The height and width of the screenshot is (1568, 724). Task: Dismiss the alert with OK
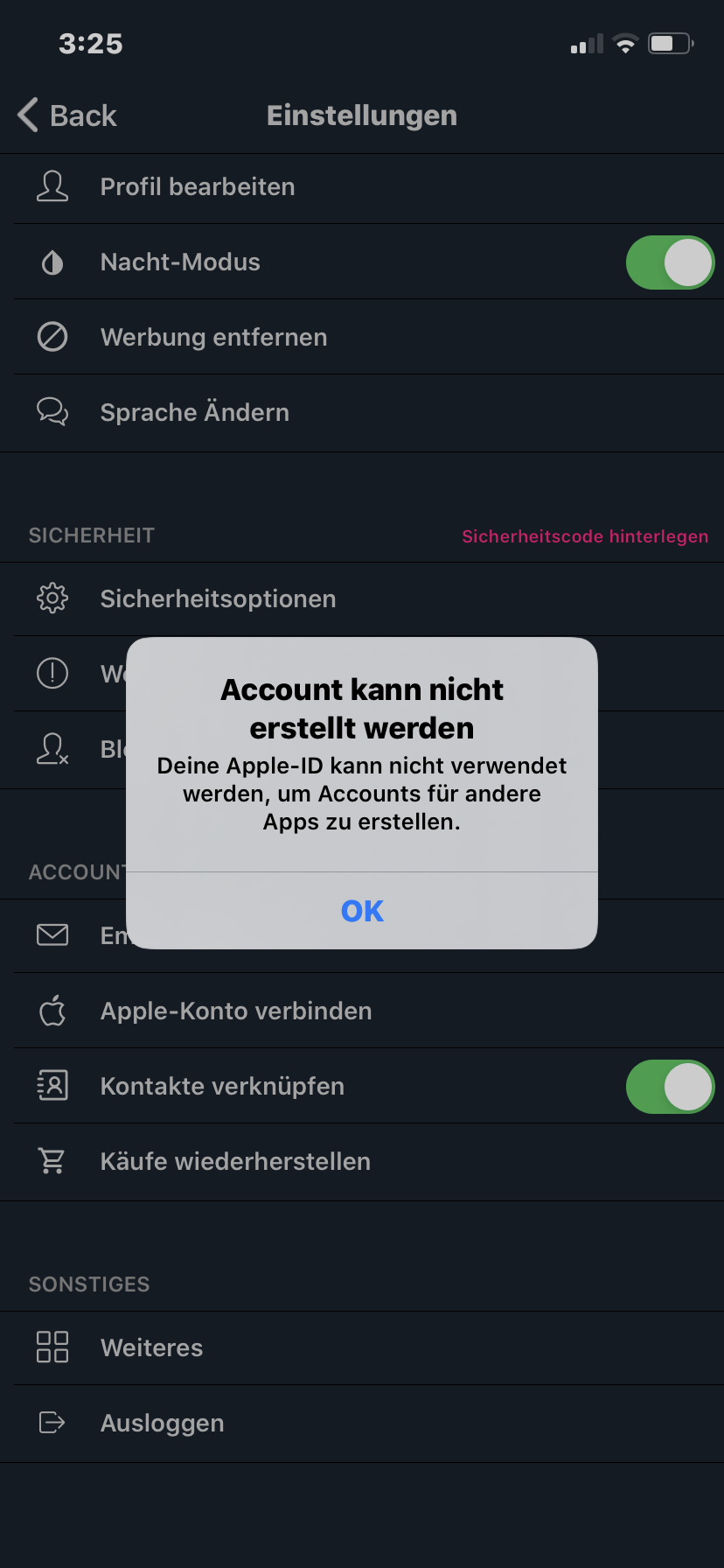(362, 911)
